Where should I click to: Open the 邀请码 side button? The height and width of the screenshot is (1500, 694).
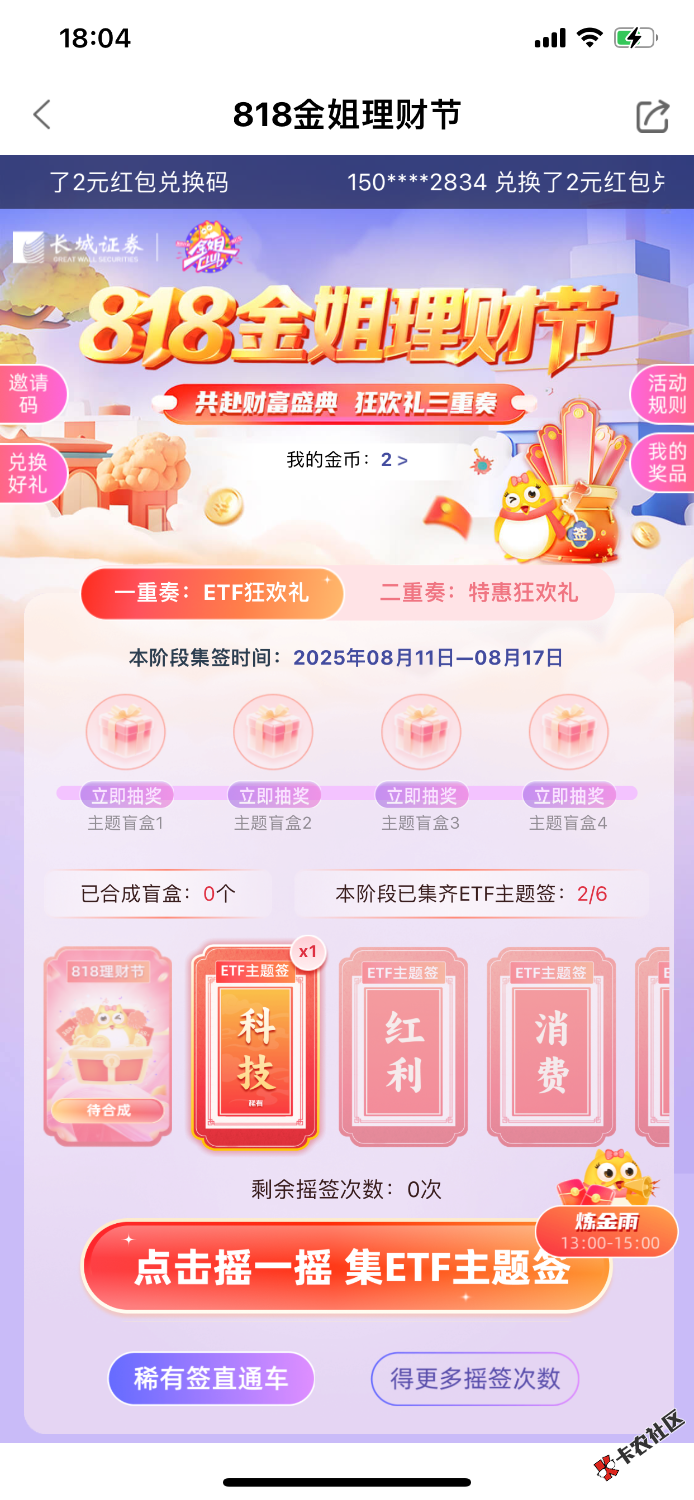[28, 393]
